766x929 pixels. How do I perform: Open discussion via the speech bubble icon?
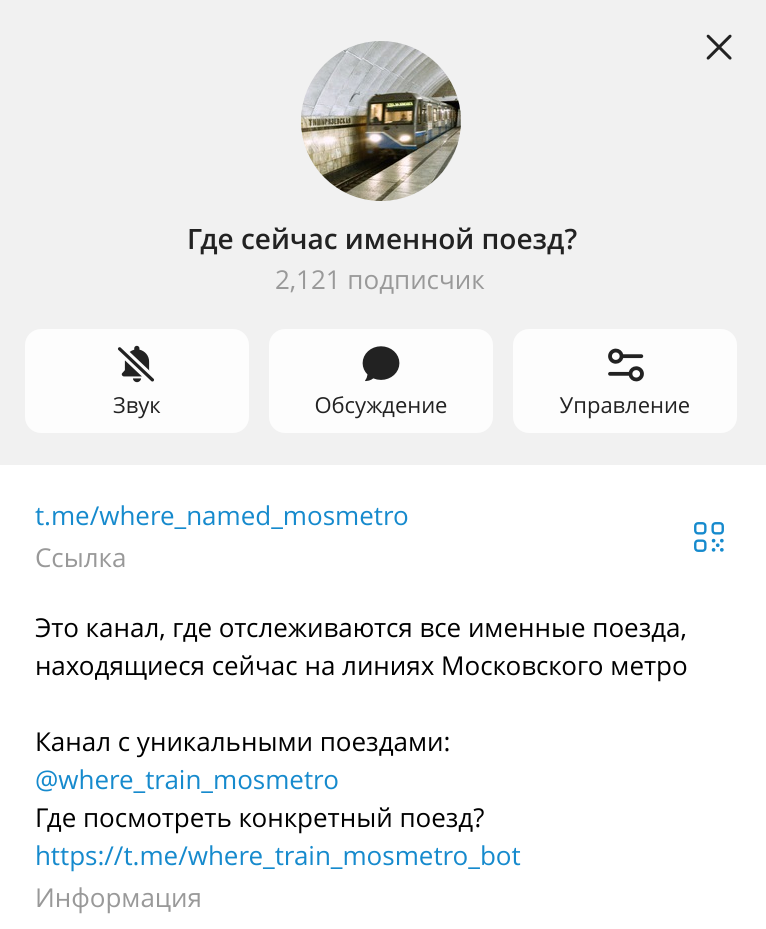tap(381, 363)
